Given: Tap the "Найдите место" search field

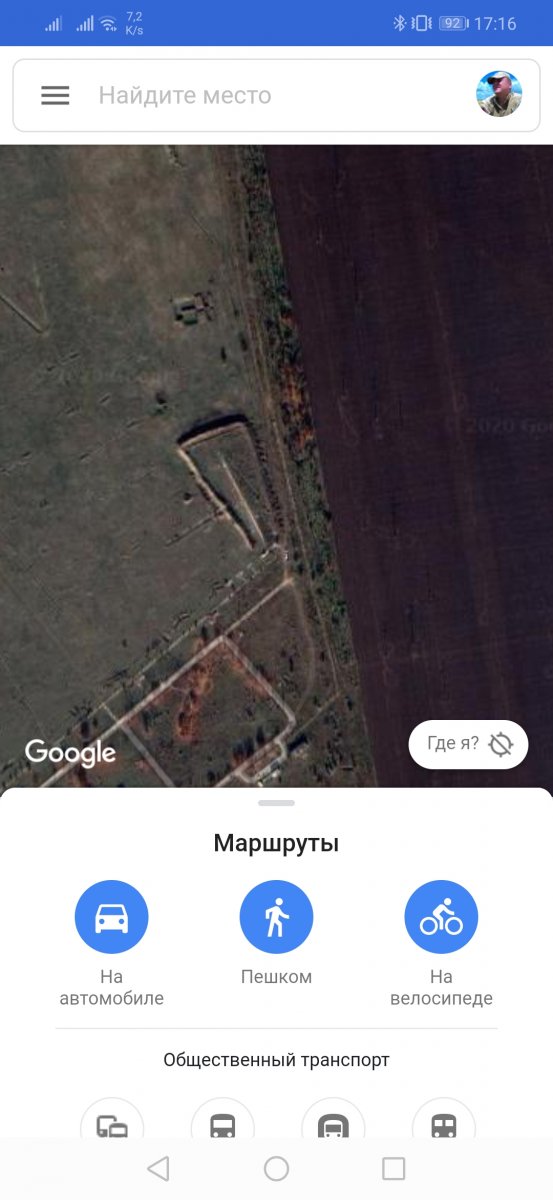Looking at the screenshot, I should (x=276, y=95).
